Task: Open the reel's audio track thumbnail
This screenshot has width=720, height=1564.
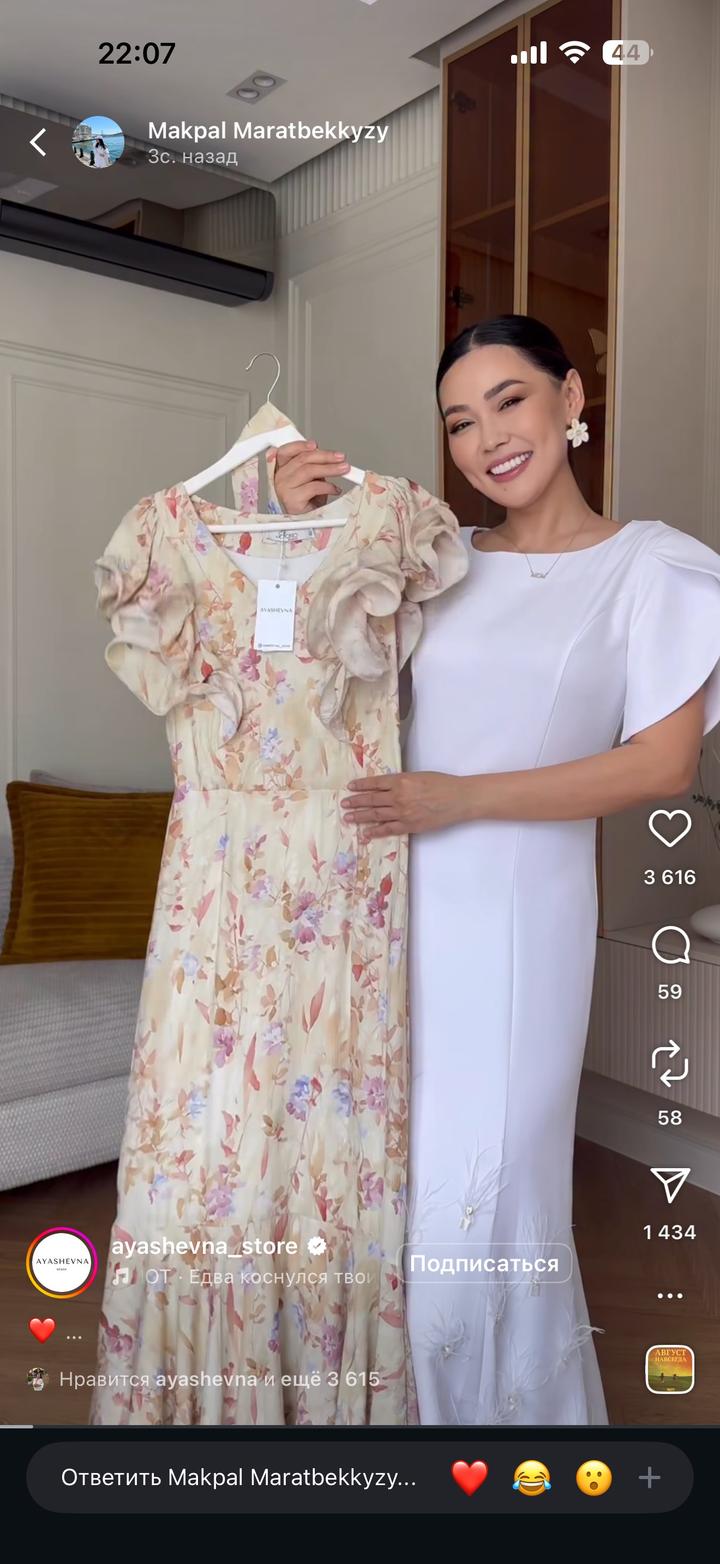Action: point(669,1369)
